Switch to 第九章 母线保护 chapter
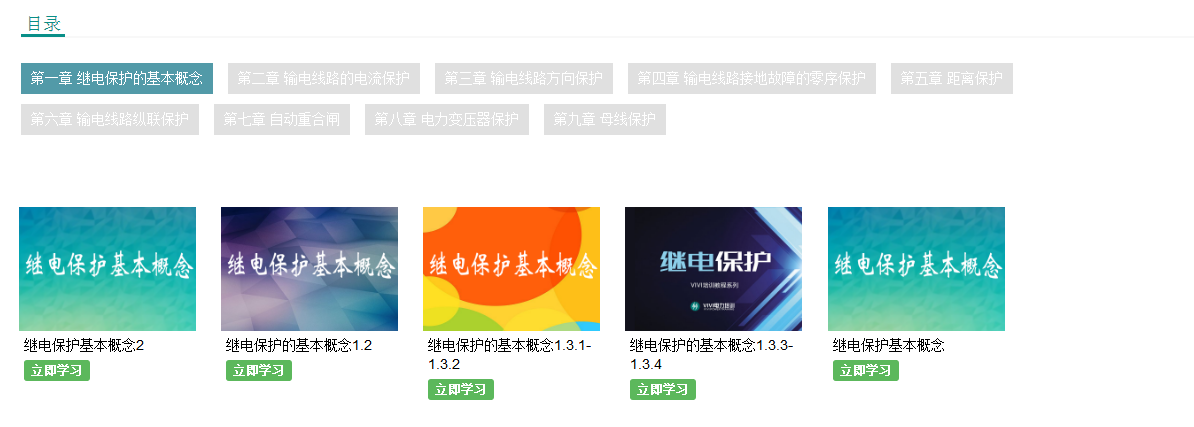The image size is (1194, 427). pos(605,119)
